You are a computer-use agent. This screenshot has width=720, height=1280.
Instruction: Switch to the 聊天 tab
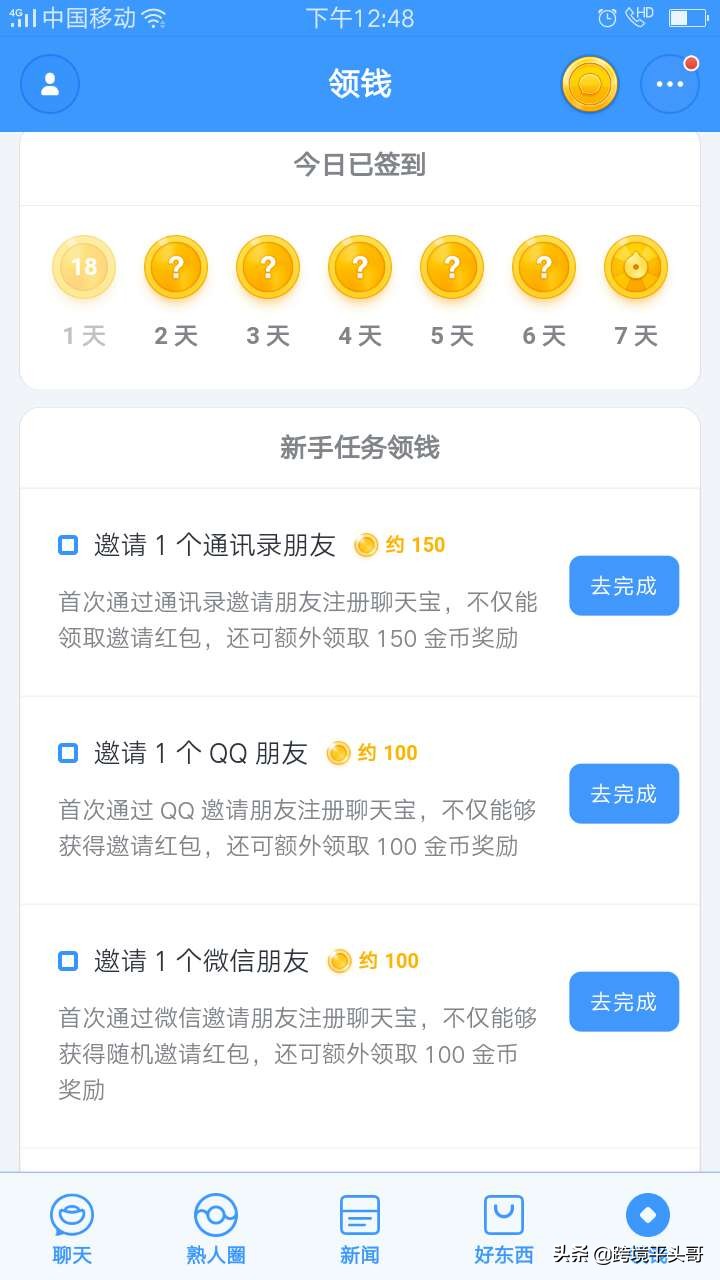(71, 1230)
